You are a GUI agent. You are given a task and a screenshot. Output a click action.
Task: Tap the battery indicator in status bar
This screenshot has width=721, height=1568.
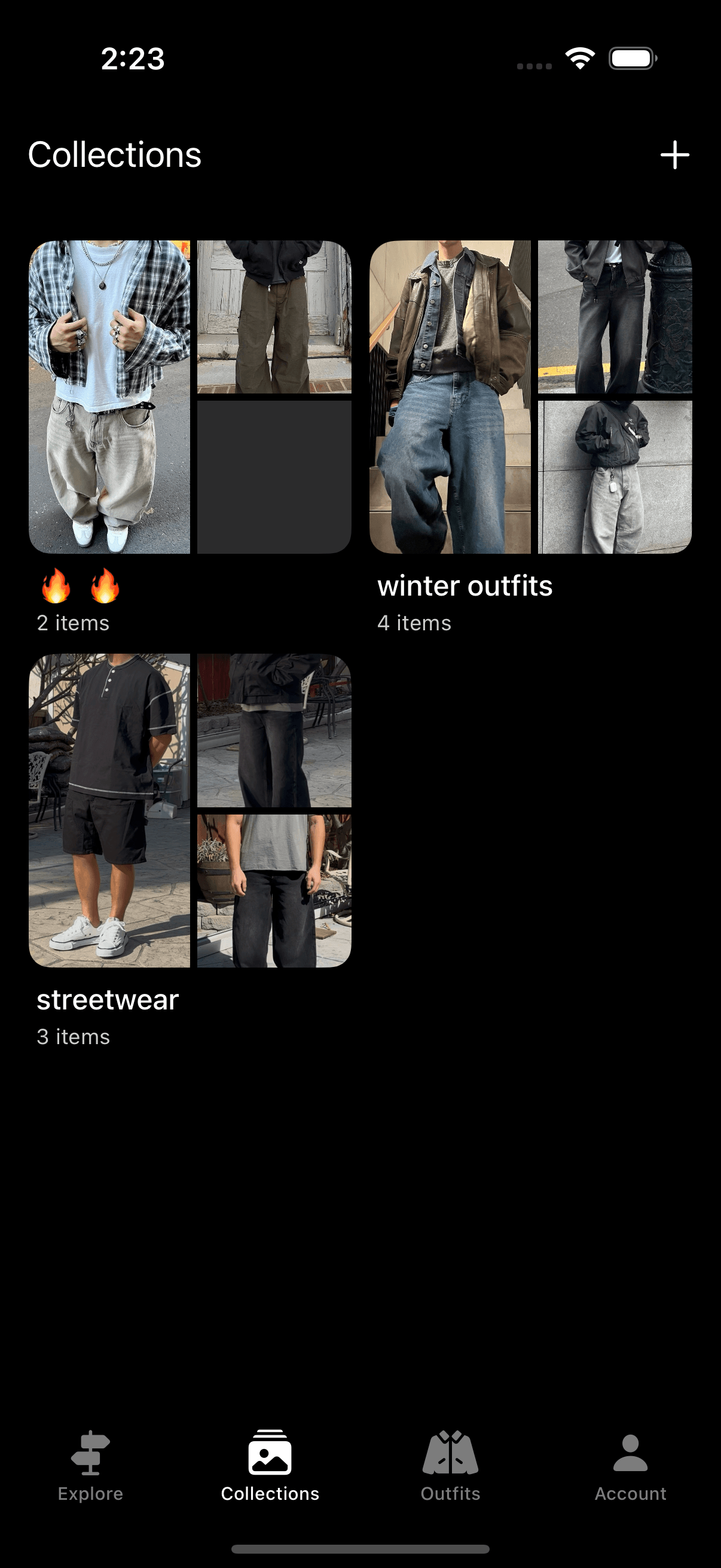[x=631, y=58]
